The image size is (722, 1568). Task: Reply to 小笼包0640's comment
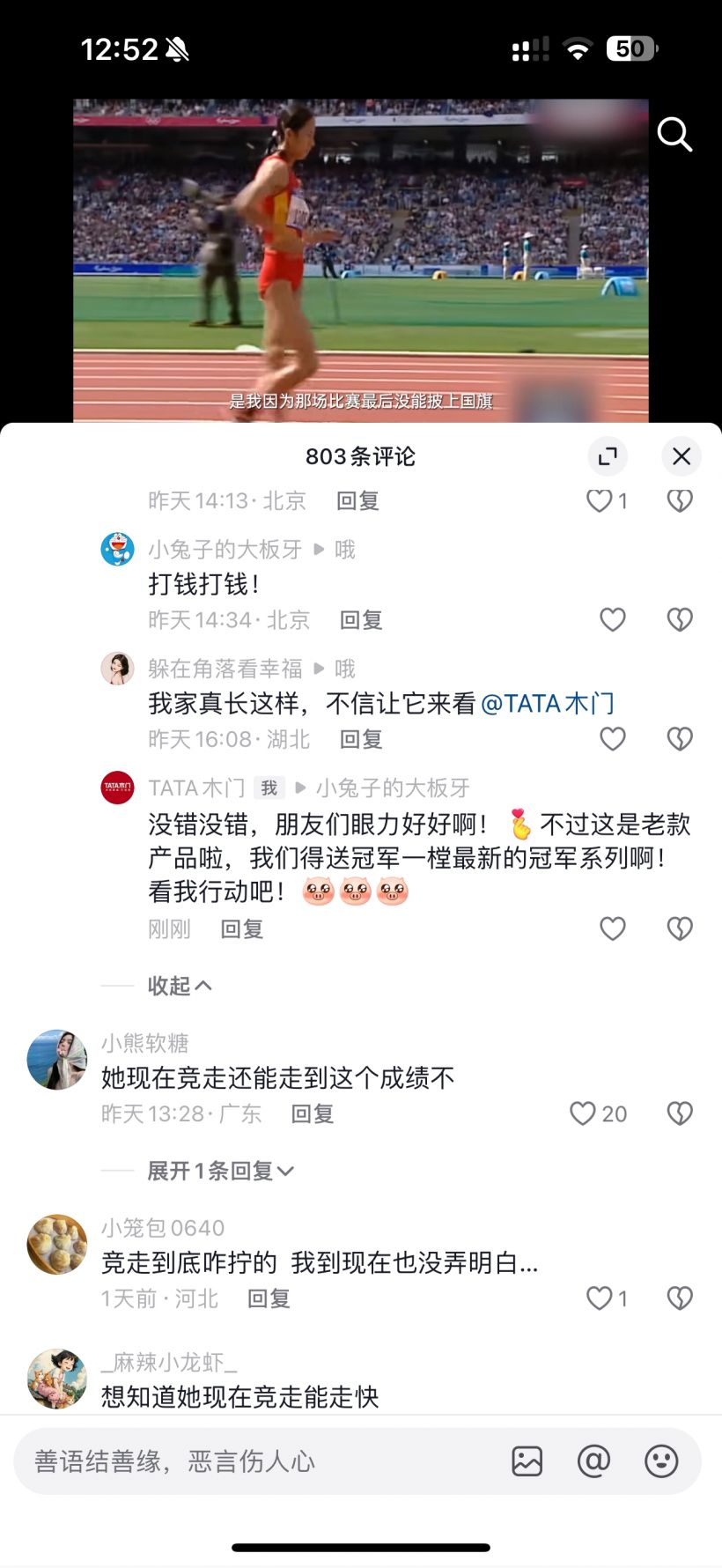pos(269,1298)
